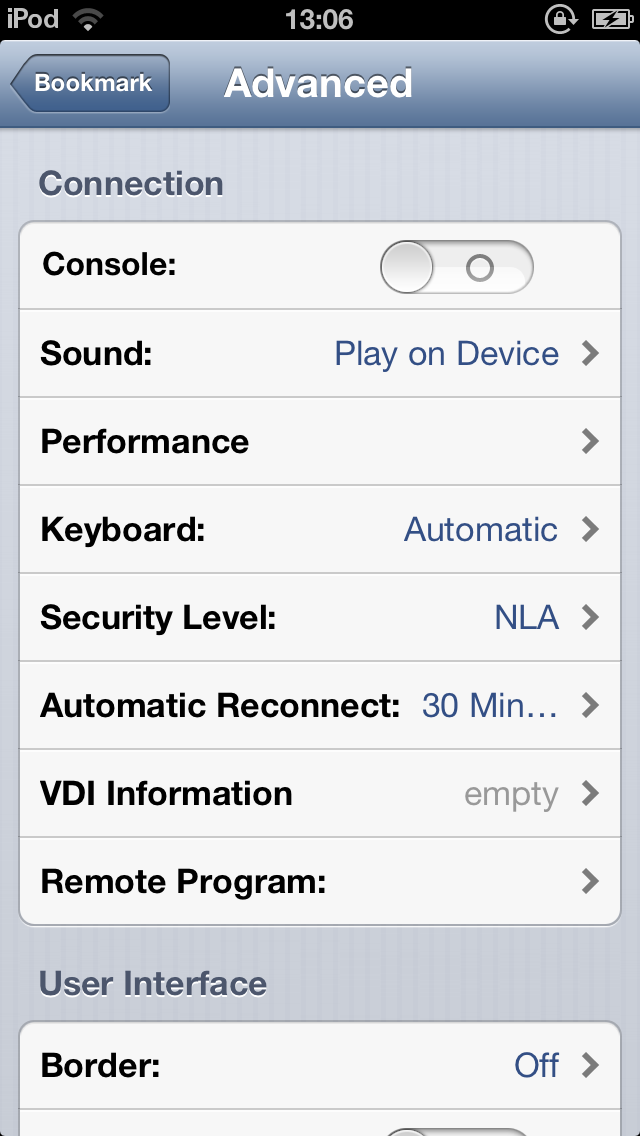Open VDI Information
Screen dimensions: 640x1136
click(320, 794)
